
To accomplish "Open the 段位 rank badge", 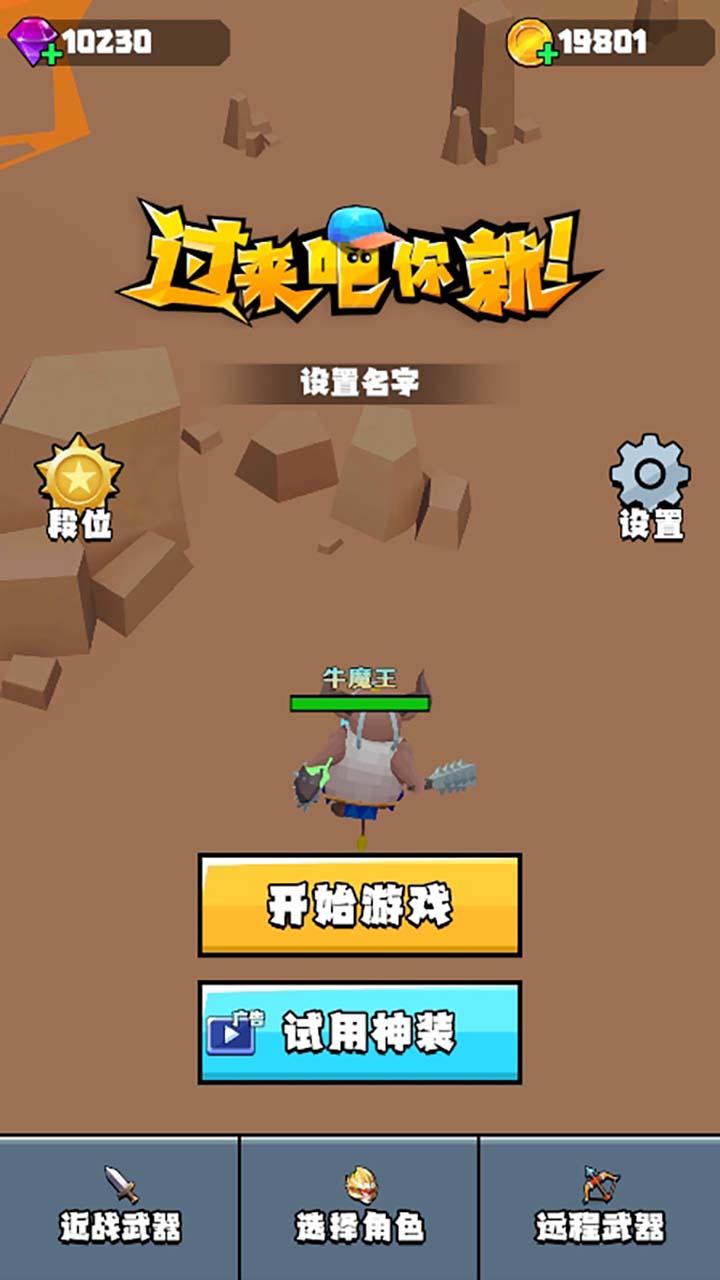I will [79, 486].
